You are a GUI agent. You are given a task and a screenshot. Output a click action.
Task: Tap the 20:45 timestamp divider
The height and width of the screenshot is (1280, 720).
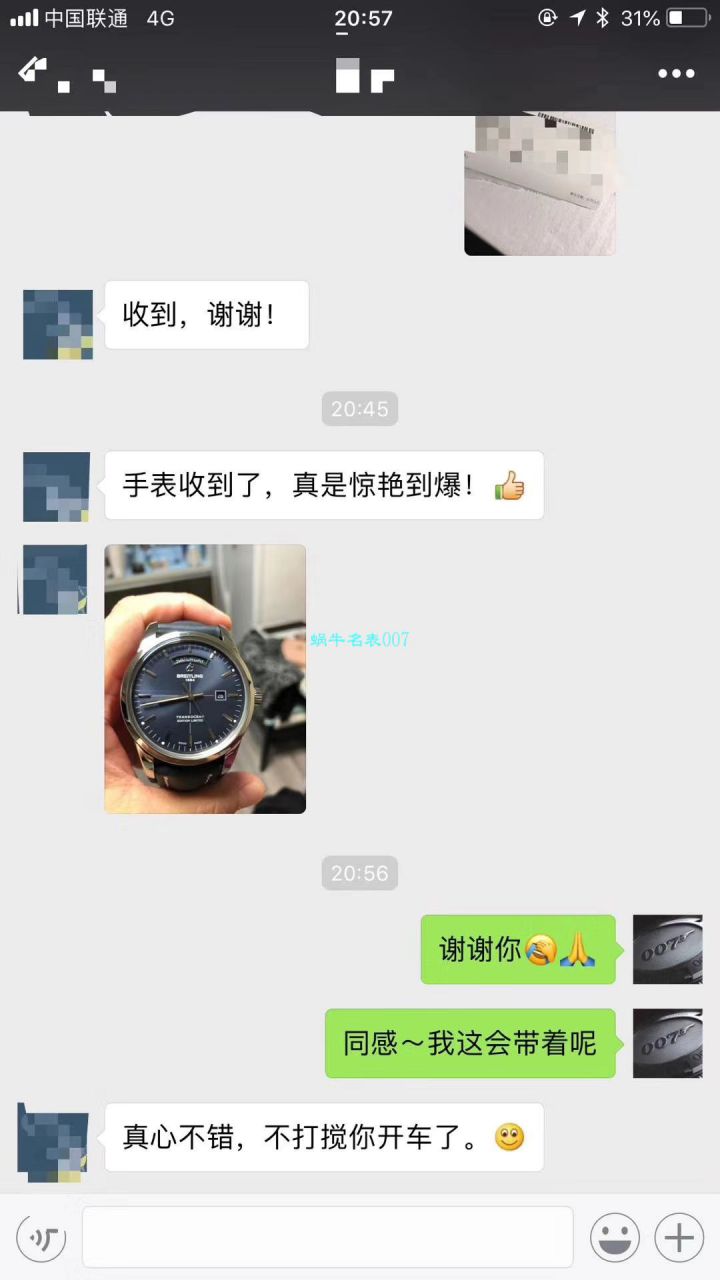(x=359, y=408)
